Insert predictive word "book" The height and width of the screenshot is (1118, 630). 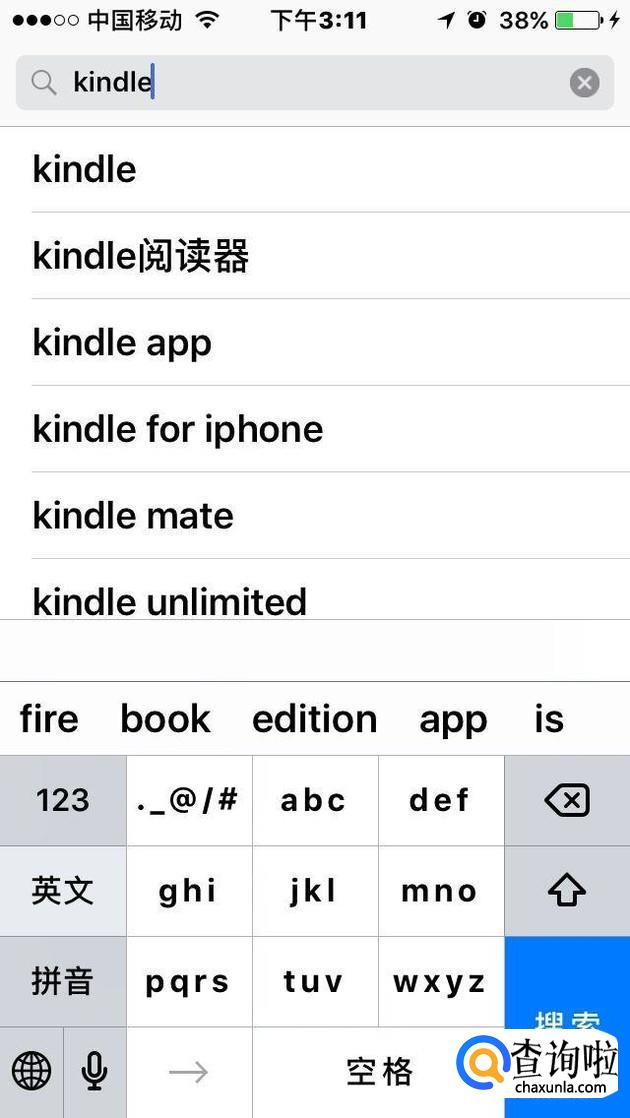point(165,719)
